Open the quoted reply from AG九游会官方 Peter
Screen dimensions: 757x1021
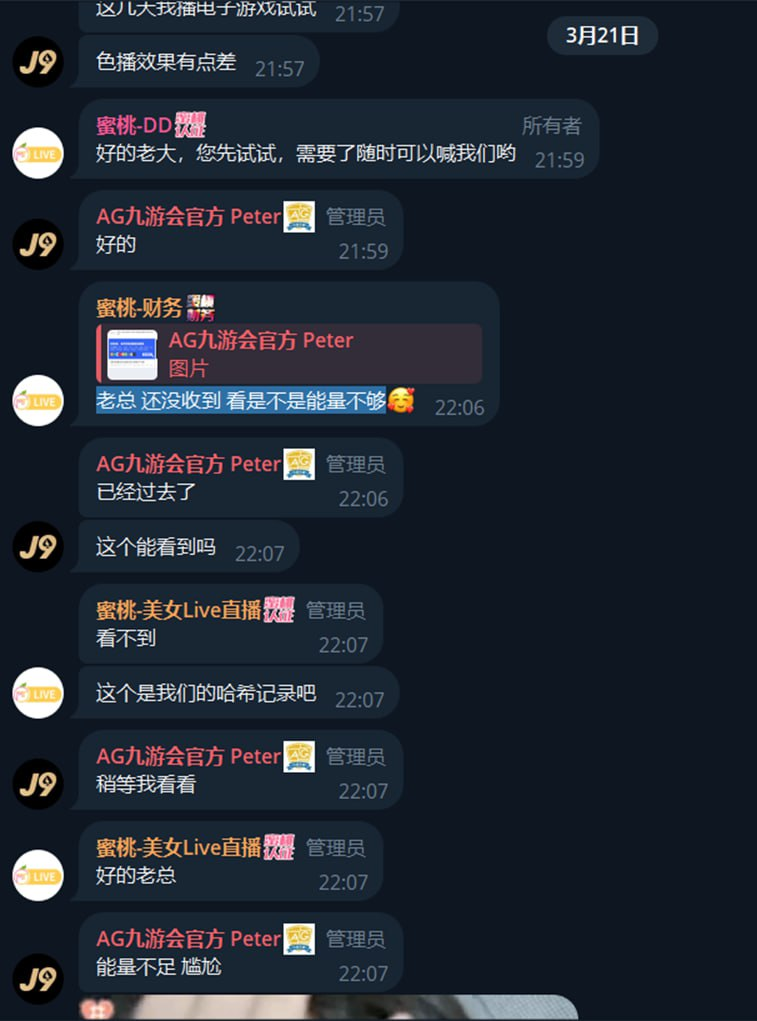click(x=289, y=353)
